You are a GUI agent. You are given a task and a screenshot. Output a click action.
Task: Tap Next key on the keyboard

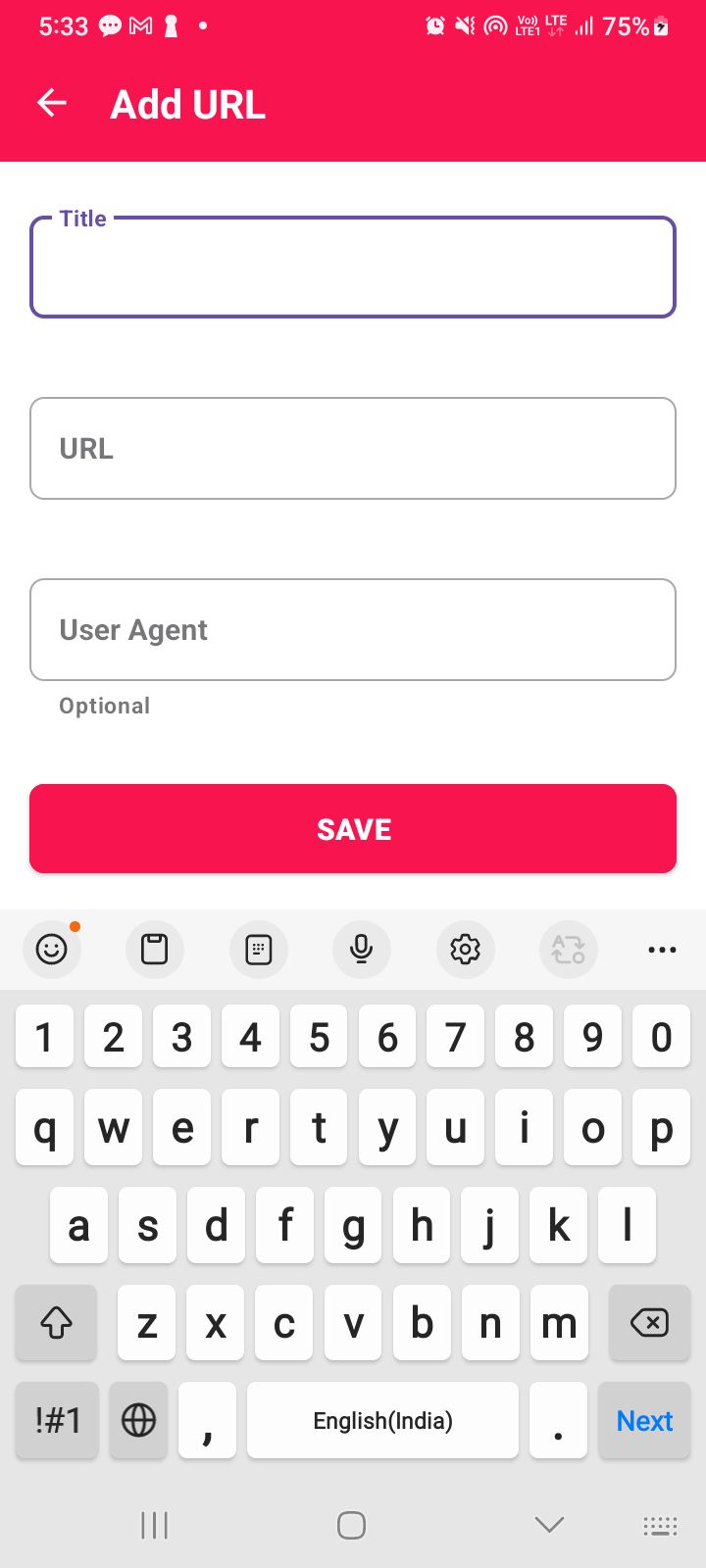point(643,1421)
